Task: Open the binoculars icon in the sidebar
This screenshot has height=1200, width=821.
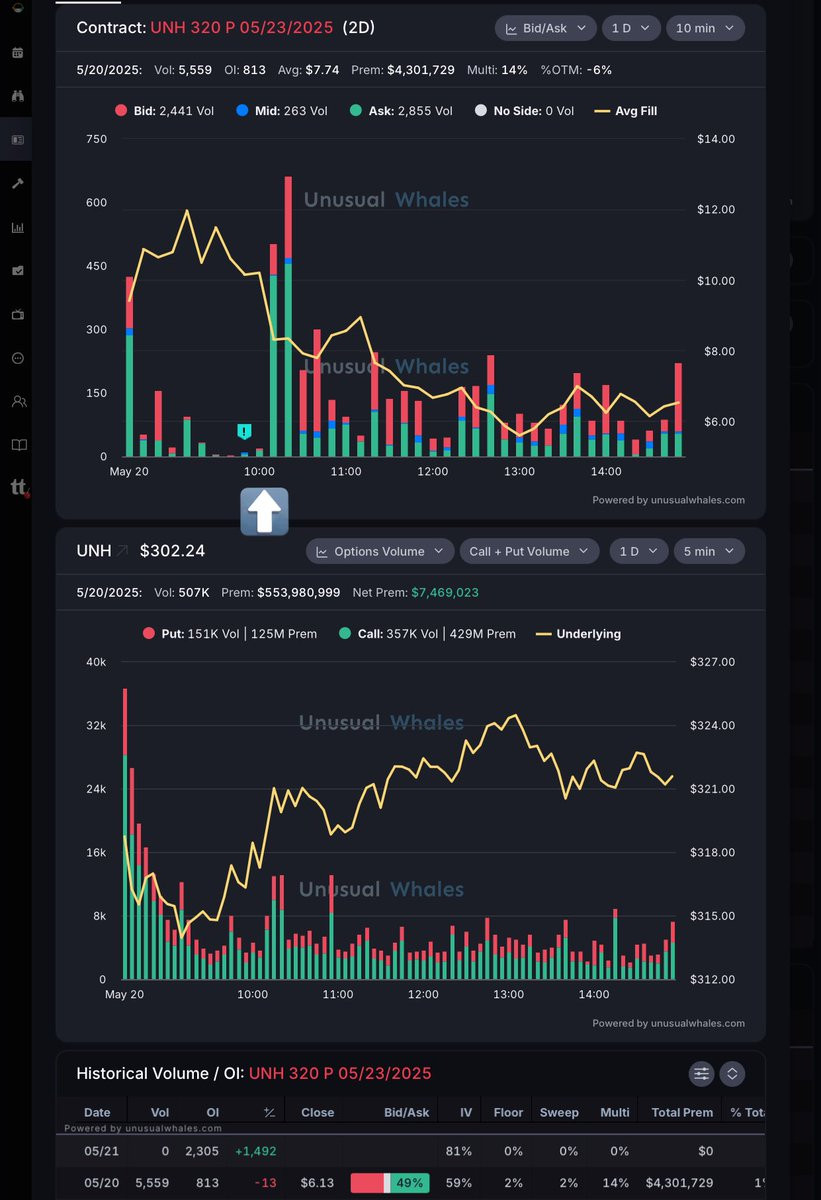Action: (17, 96)
